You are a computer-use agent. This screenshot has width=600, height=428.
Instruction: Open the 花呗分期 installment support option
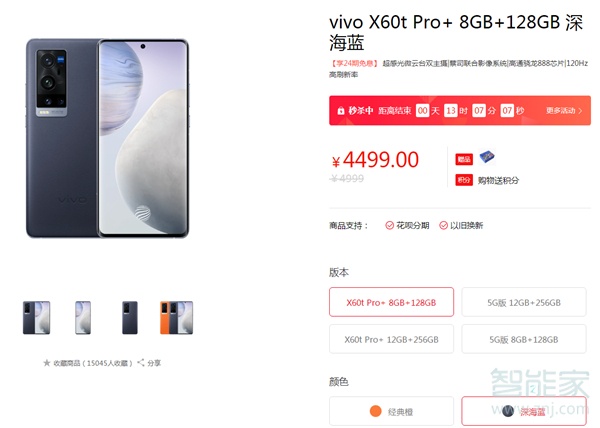click(408, 225)
